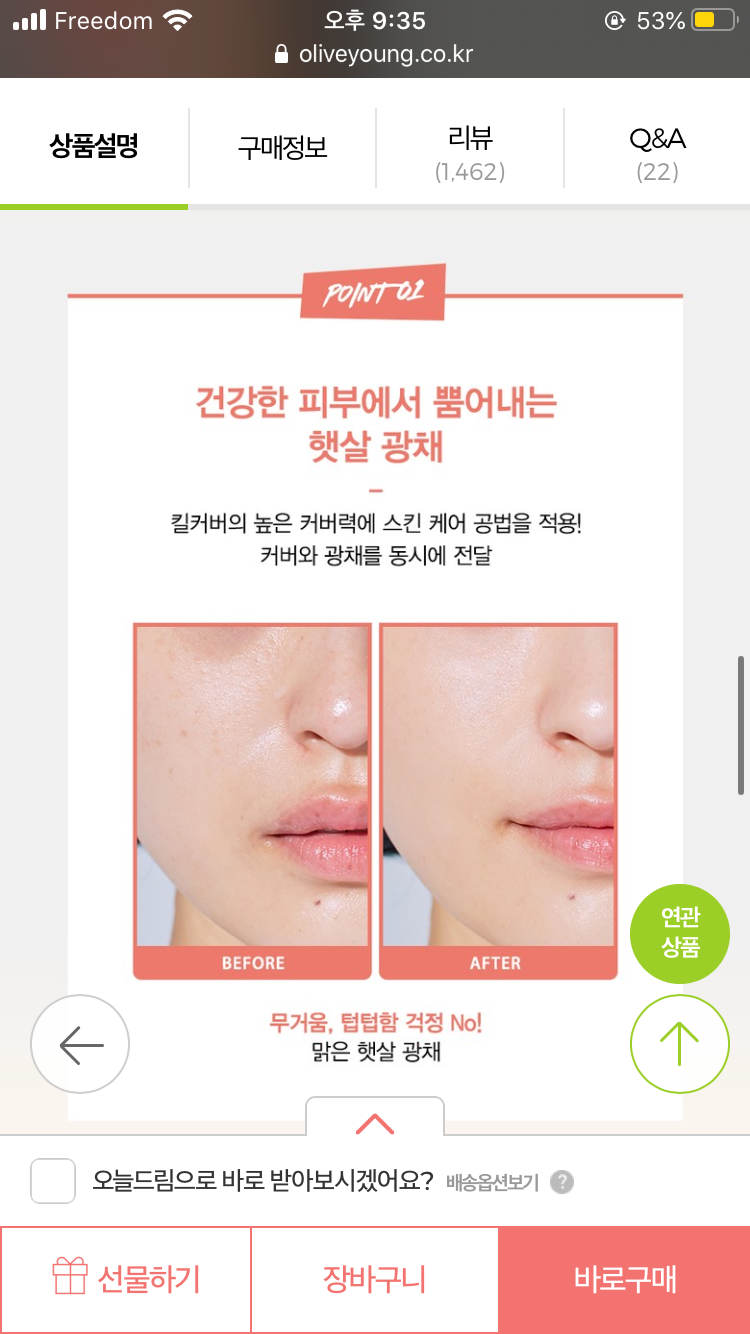Add the item to 장바구니
Screen dimensions: 750x1334
click(x=374, y=1279)
